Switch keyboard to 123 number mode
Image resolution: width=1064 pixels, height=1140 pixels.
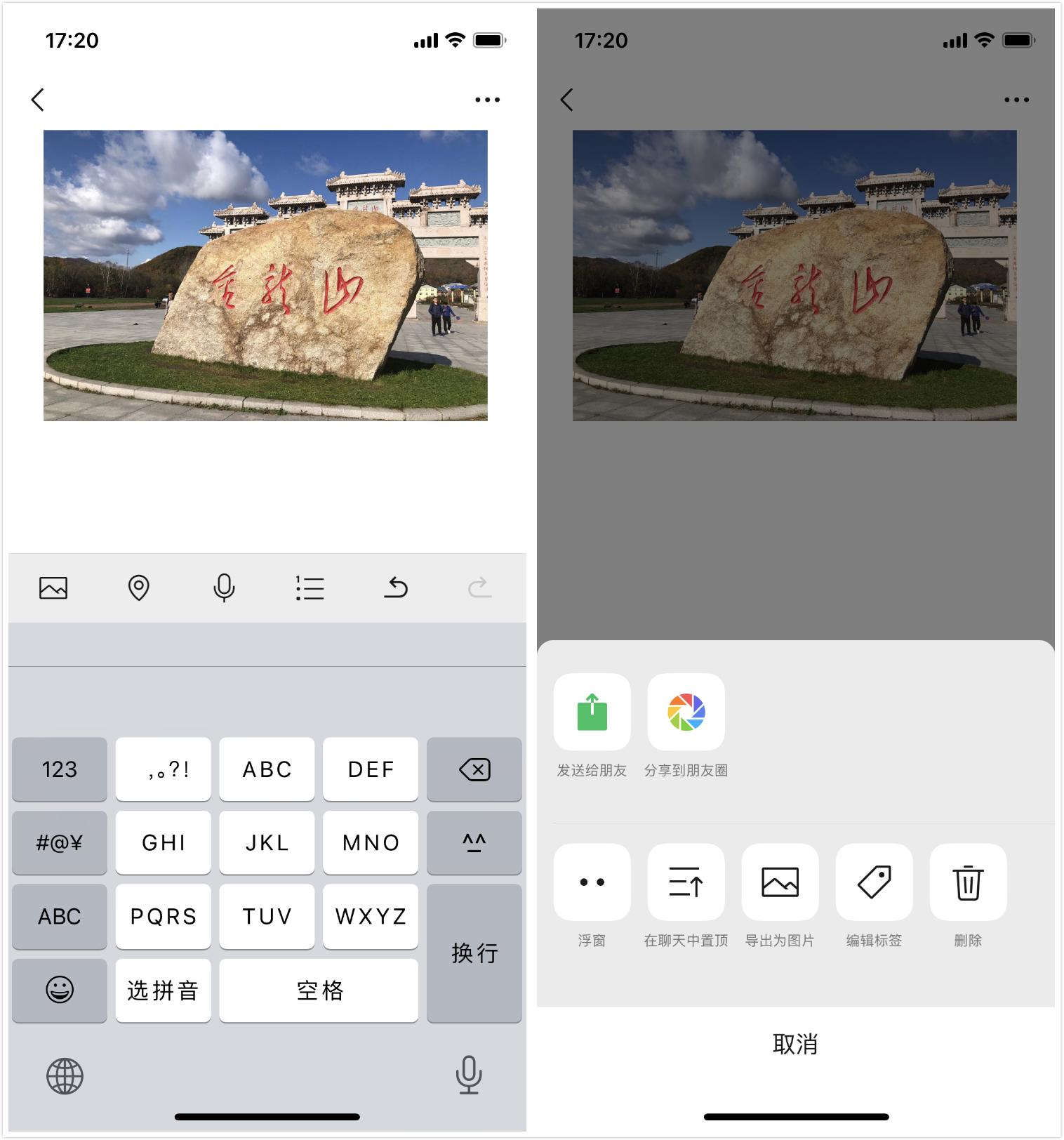coord(59,769)
